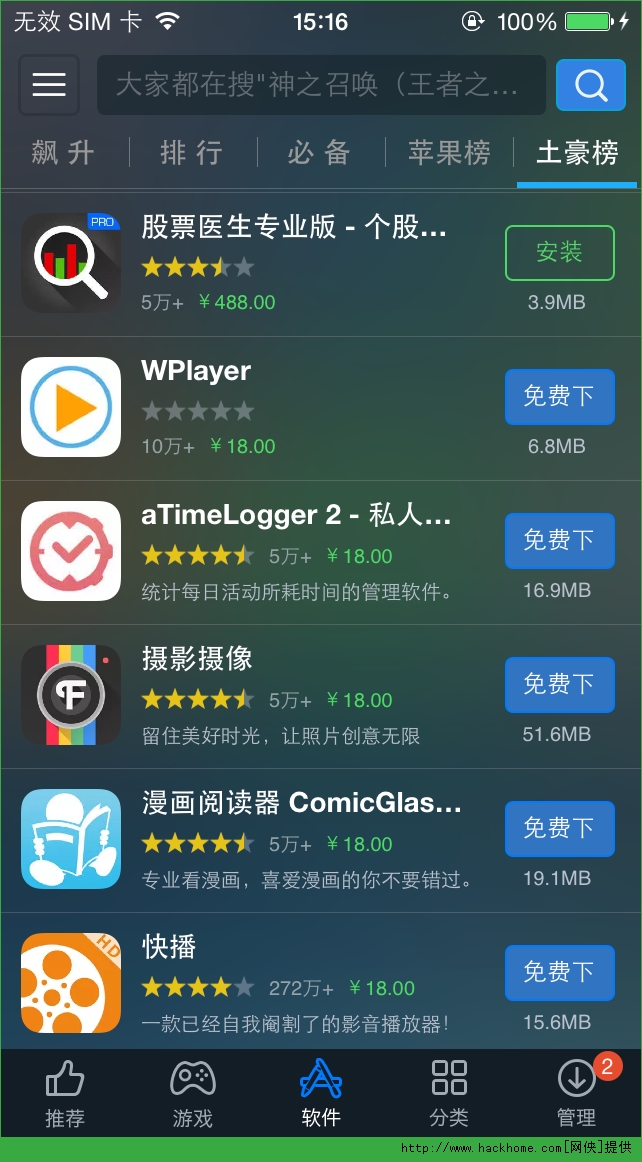Tap 安装 for 股票医生专业版
The height and width of the screenshot is (1162, 642).
pos(559,253)
